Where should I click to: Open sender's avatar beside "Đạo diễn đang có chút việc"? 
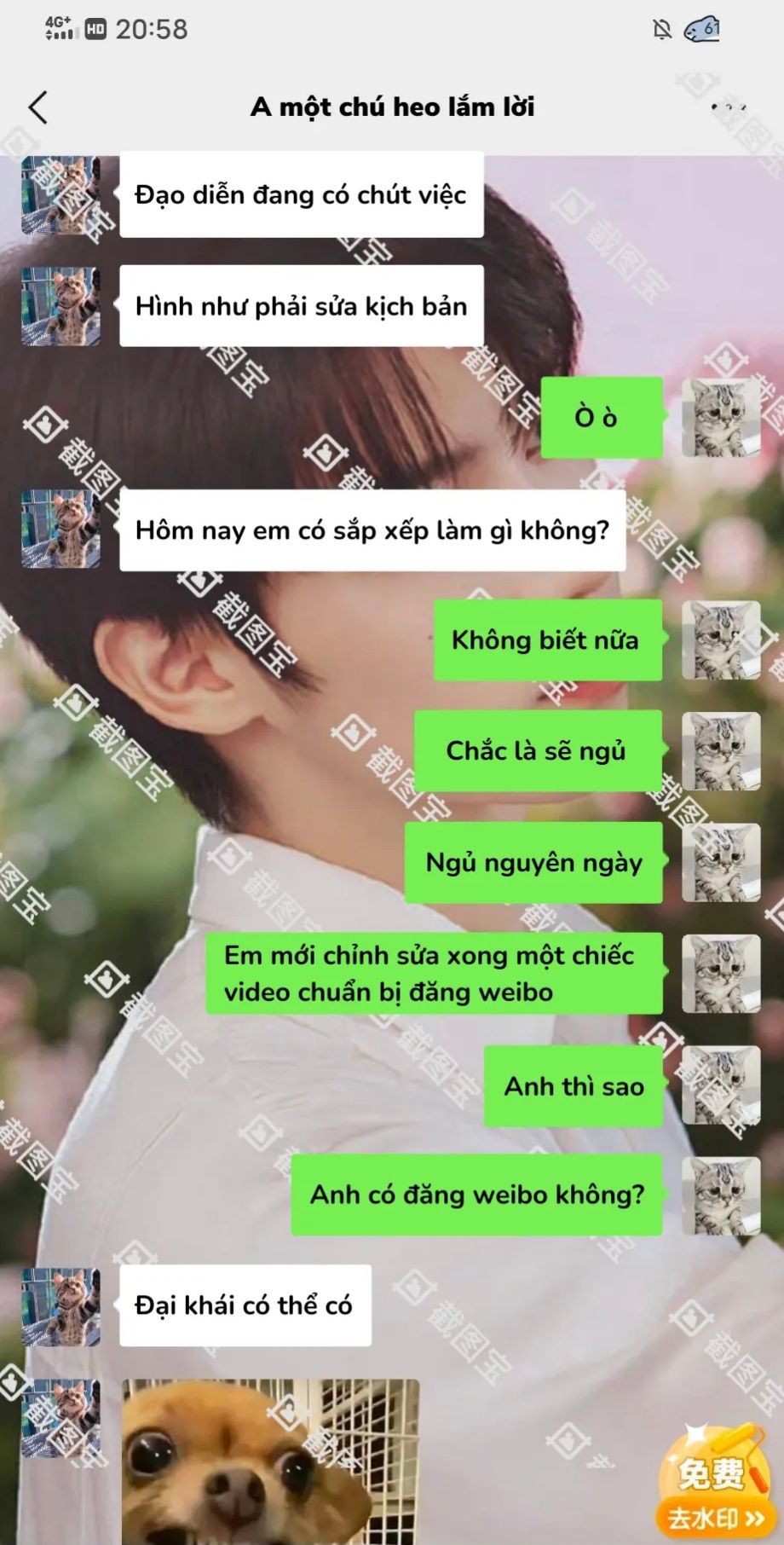(61, 195)
